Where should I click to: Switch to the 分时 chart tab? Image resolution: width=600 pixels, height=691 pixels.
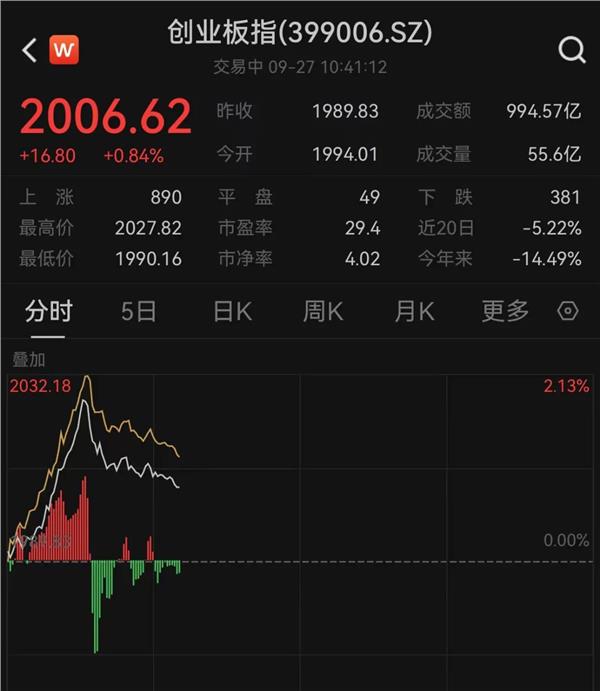click(48, 312)
